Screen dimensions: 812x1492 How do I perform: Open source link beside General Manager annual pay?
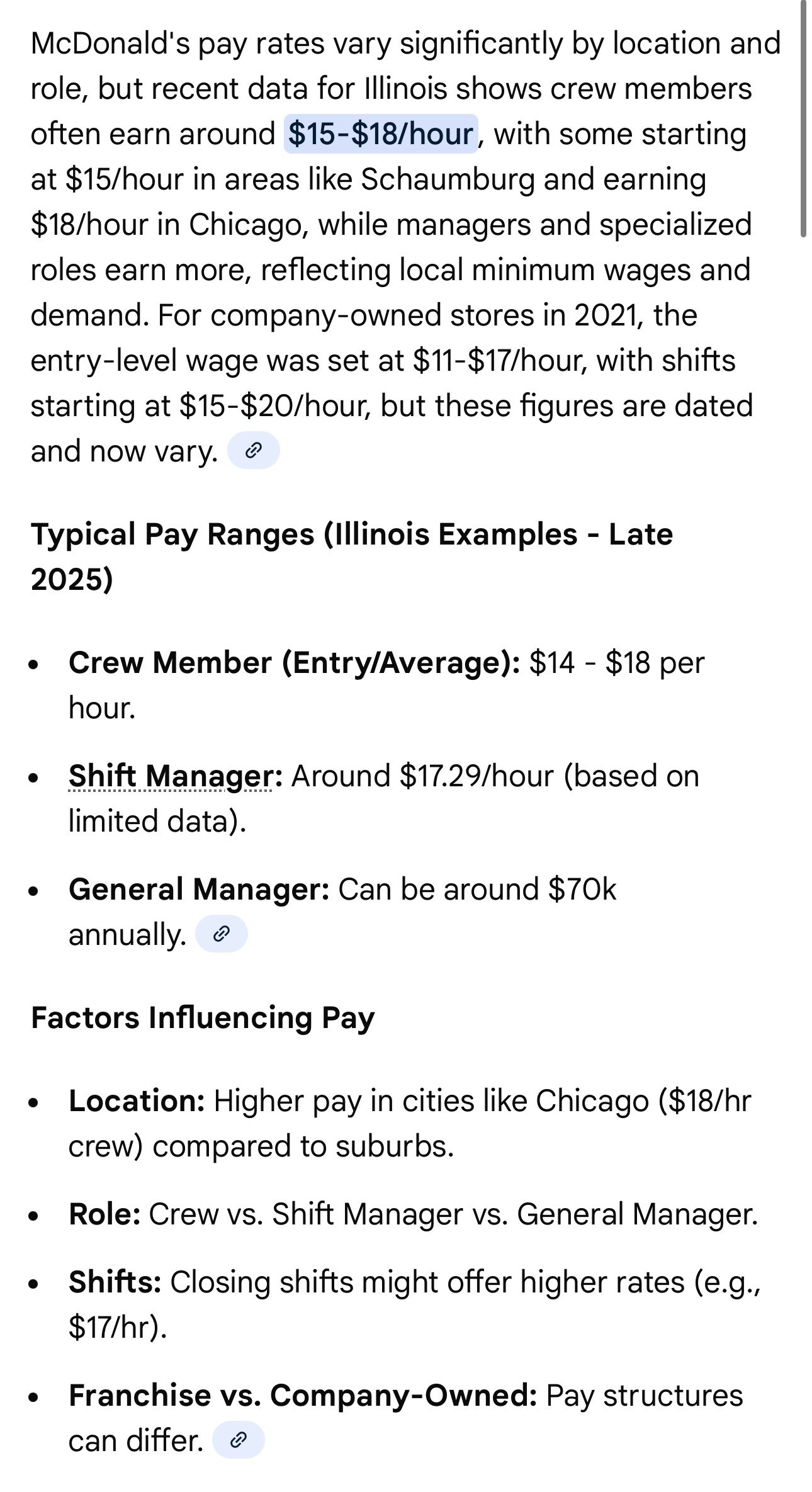click(x=221, y=934)
